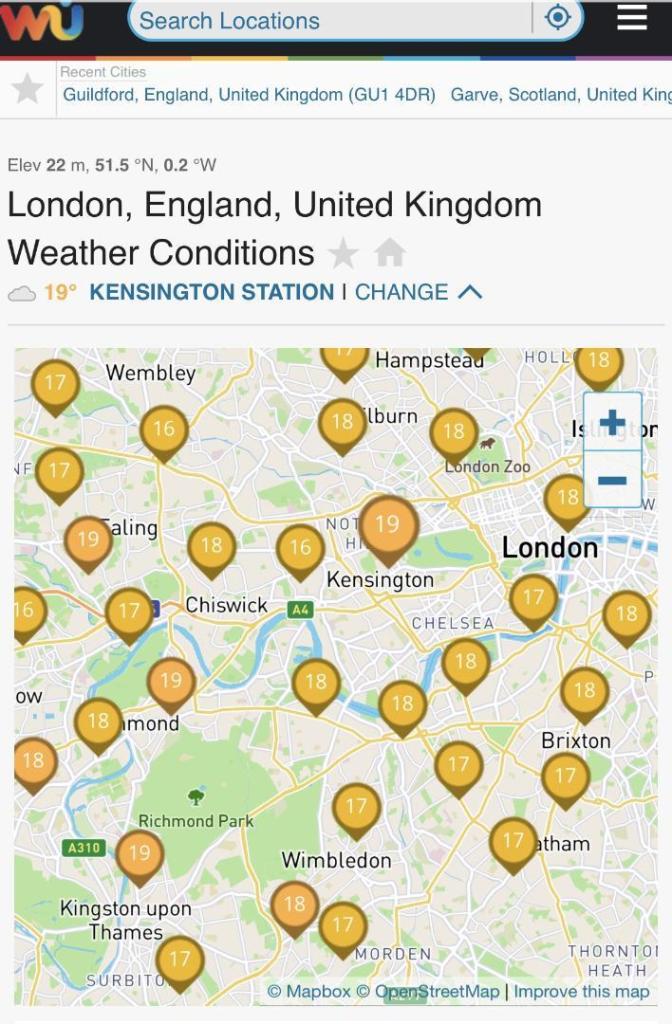
Task: Open the recent cities star icon
Action: click(27, 88)
